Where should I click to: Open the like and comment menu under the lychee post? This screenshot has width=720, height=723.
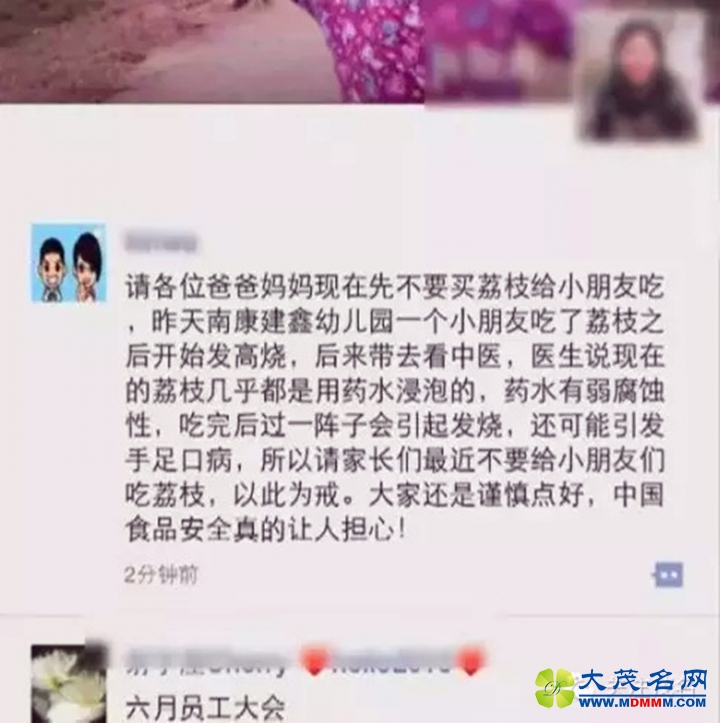669,573
